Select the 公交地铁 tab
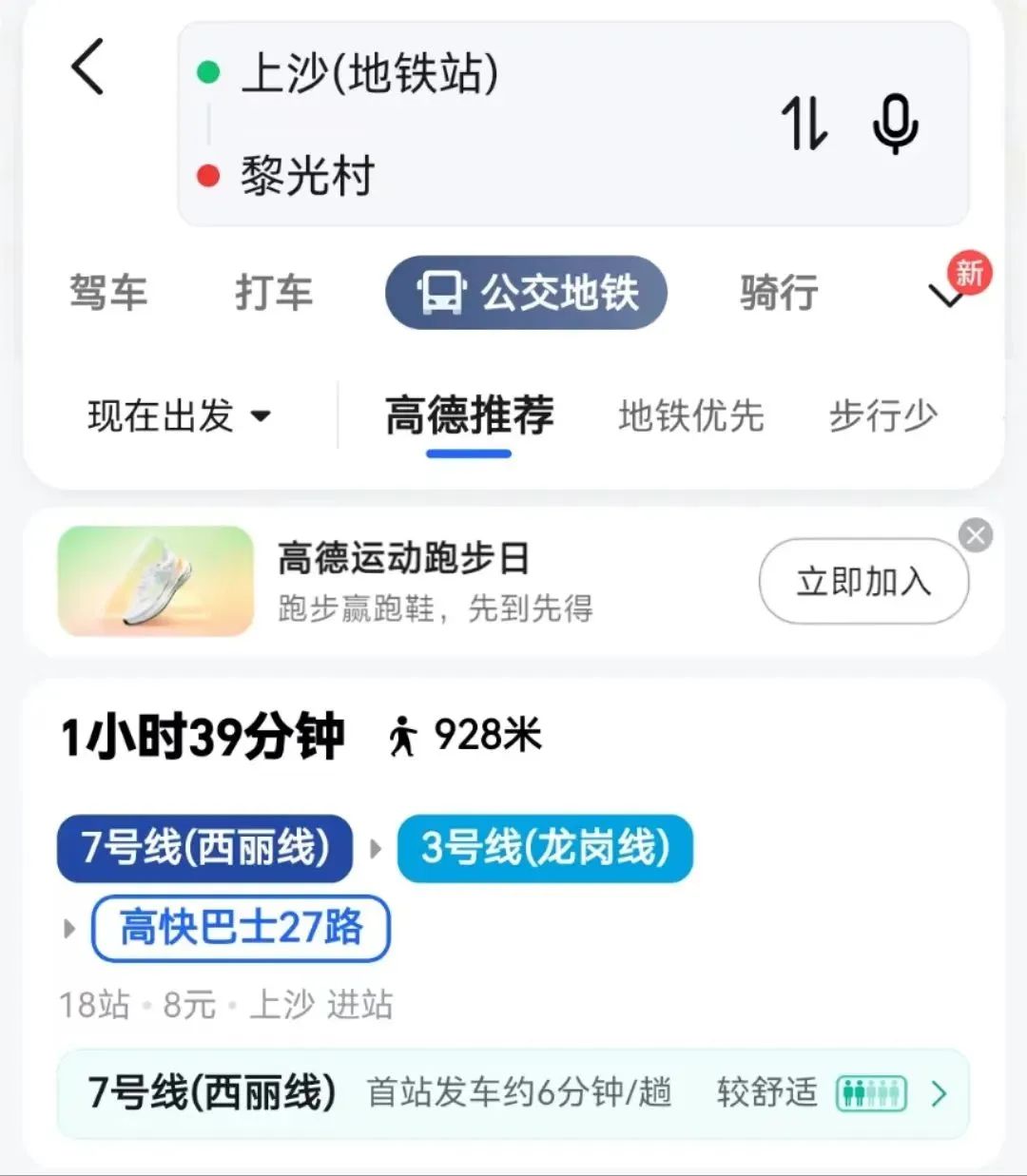Screen dimensions: 1027x1176 click(x=526, y=292)
